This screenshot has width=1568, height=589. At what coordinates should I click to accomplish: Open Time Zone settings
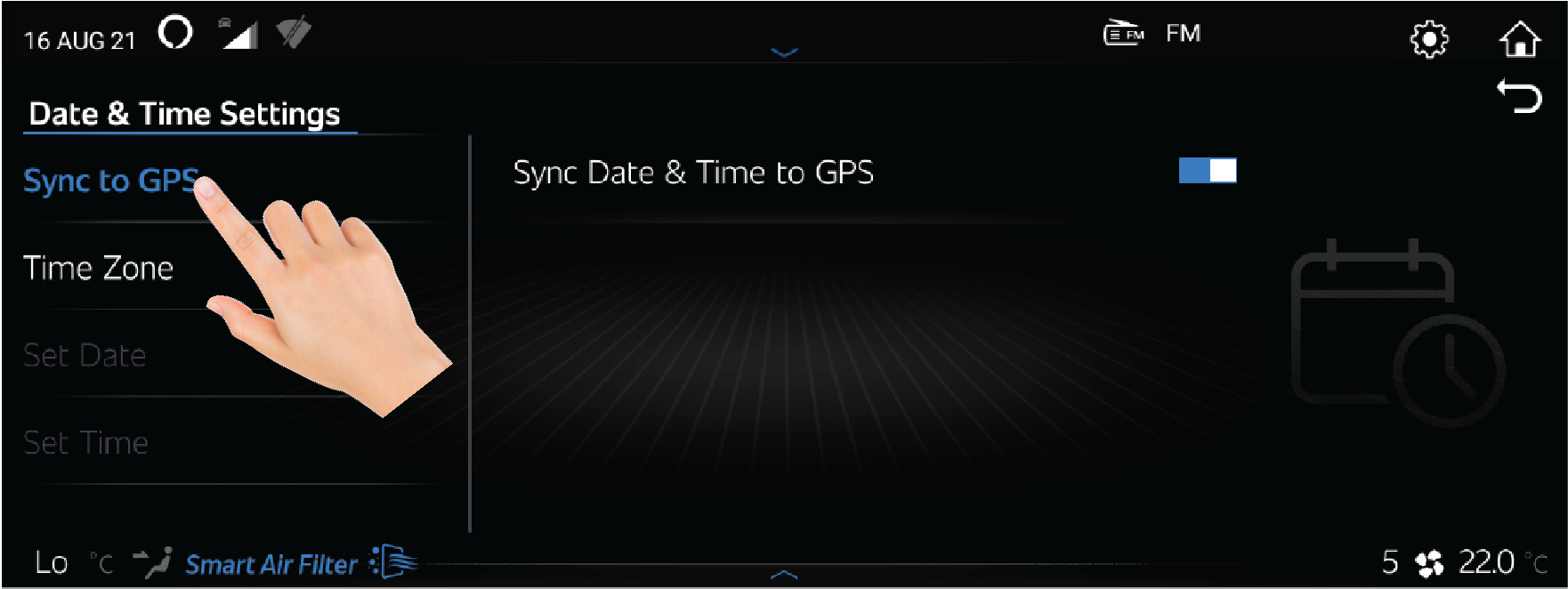99,268
